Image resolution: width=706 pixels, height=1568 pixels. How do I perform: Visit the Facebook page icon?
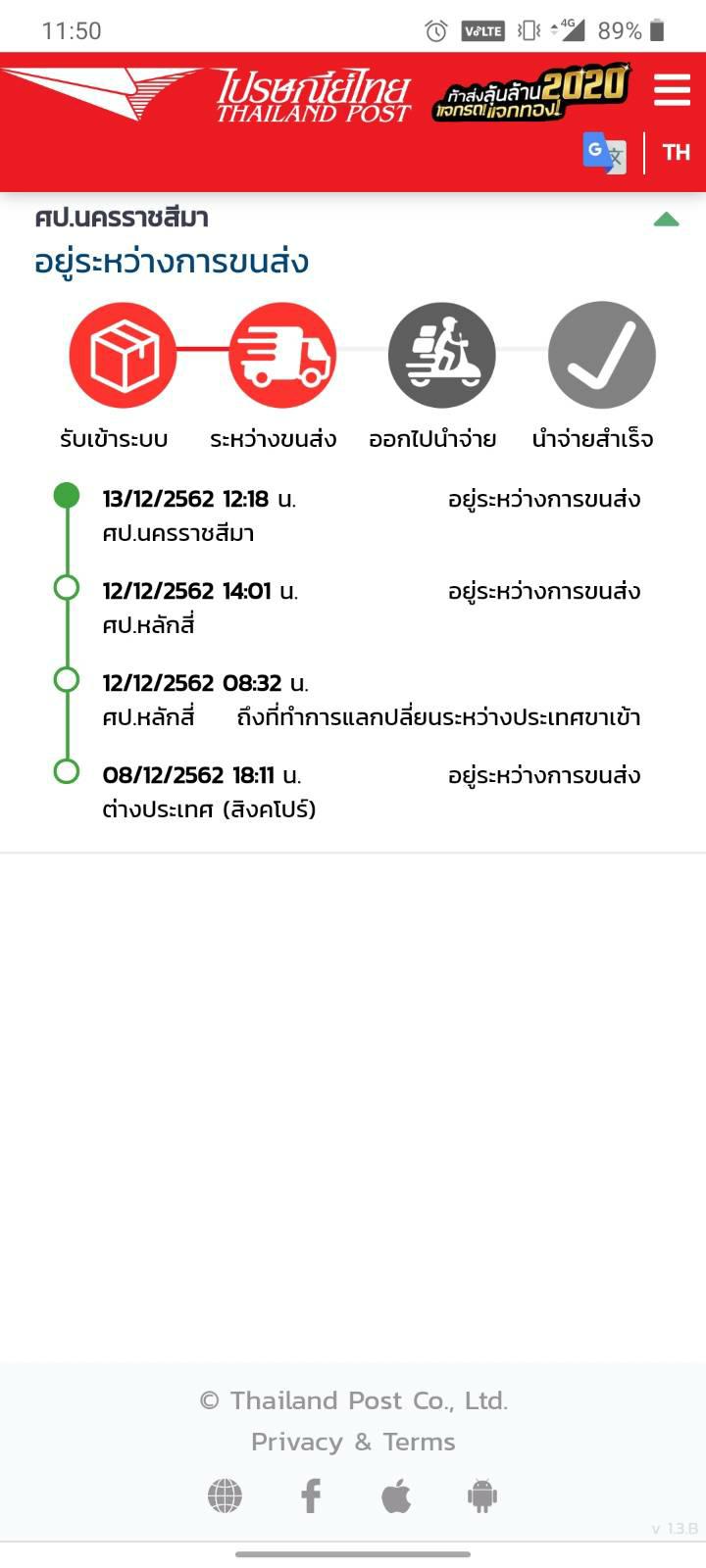(x=311, y=1496)
